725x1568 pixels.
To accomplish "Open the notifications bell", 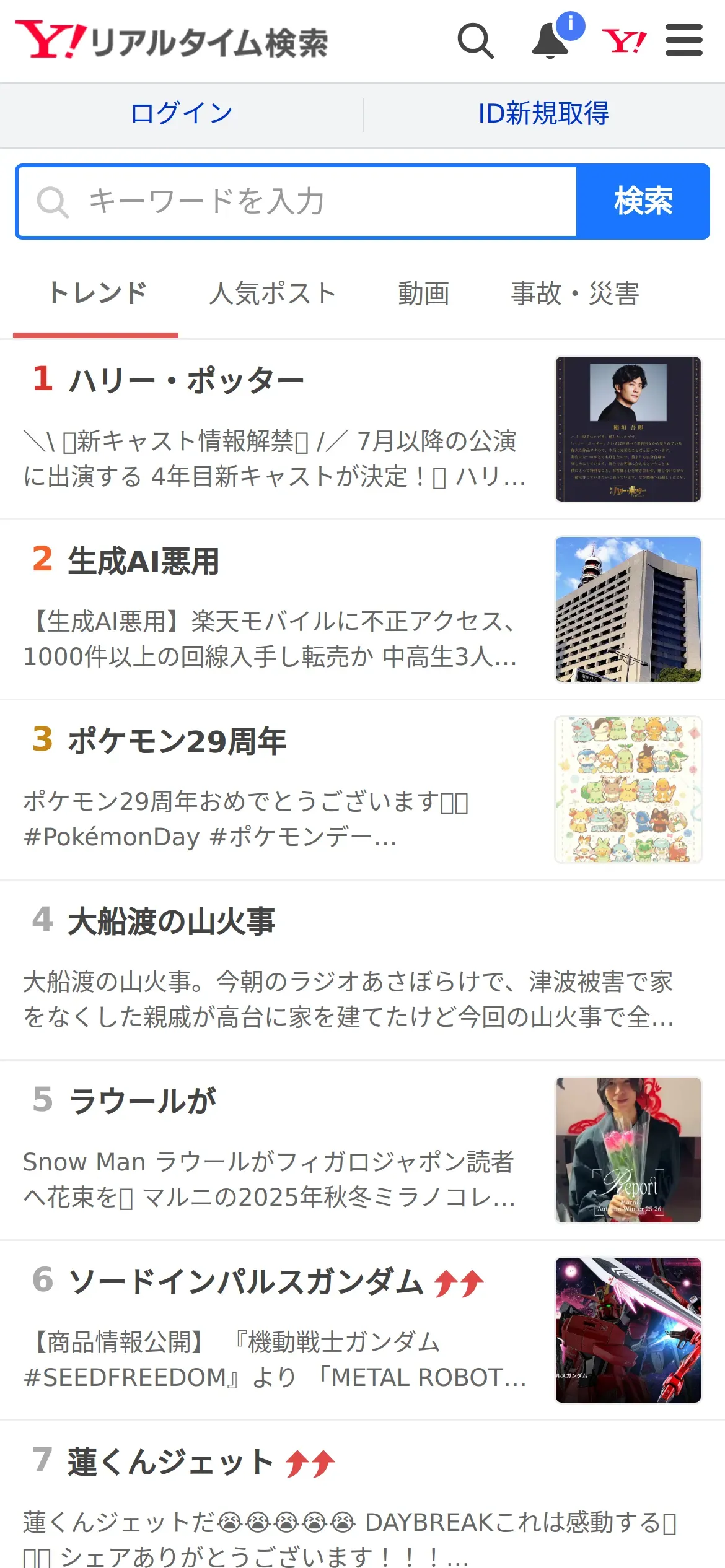I will coord(551,41).
